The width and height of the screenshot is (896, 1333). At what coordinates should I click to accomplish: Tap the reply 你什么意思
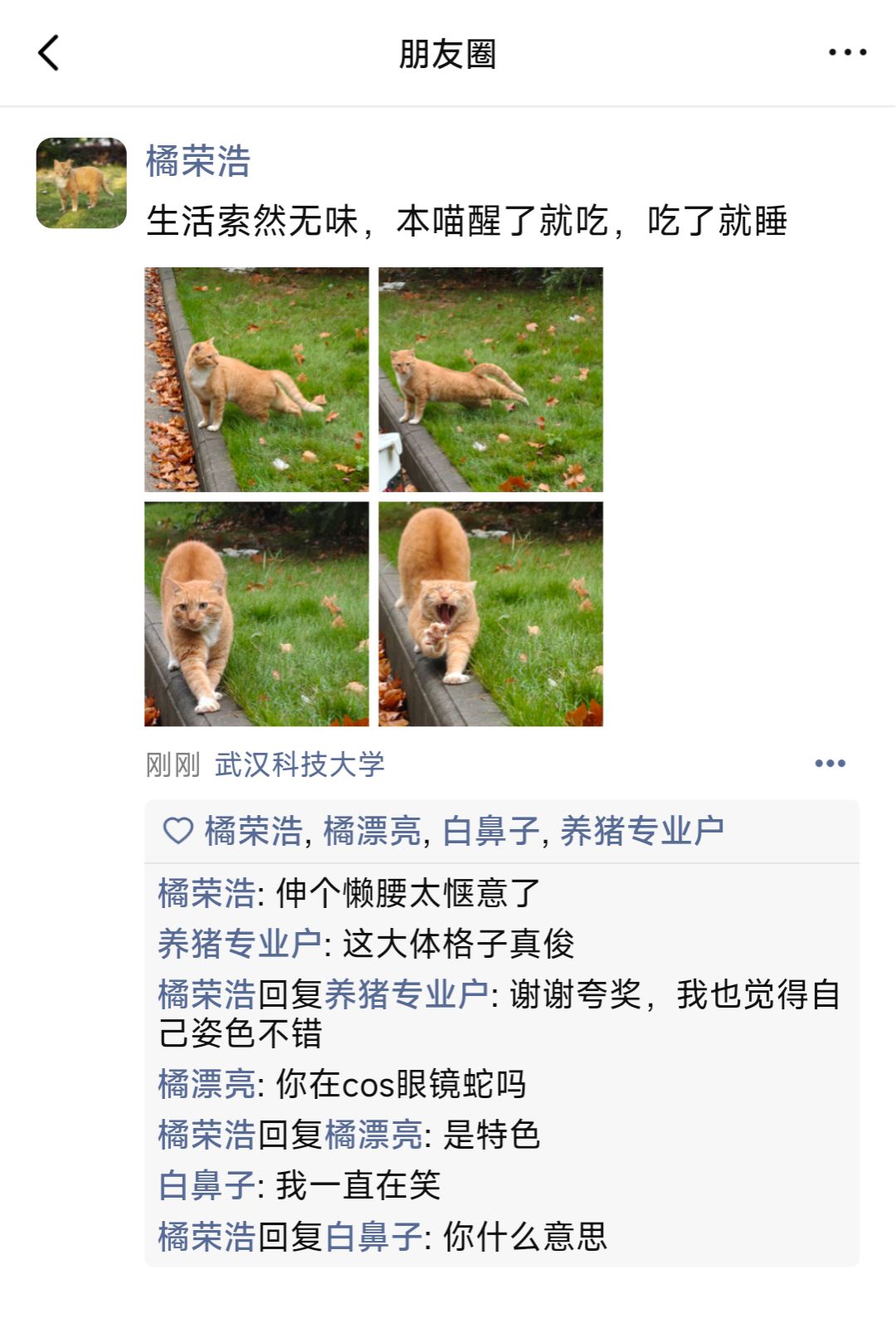[524, 1237]
